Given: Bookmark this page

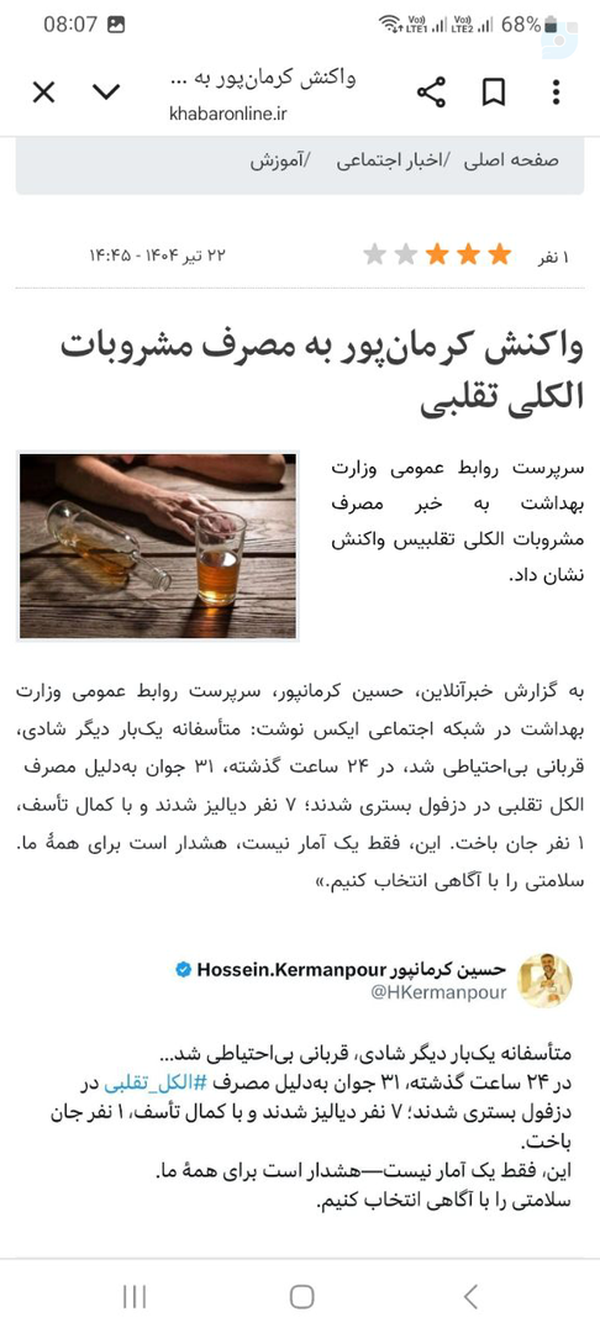Looking at the screenshot, I should coord(493,93).
